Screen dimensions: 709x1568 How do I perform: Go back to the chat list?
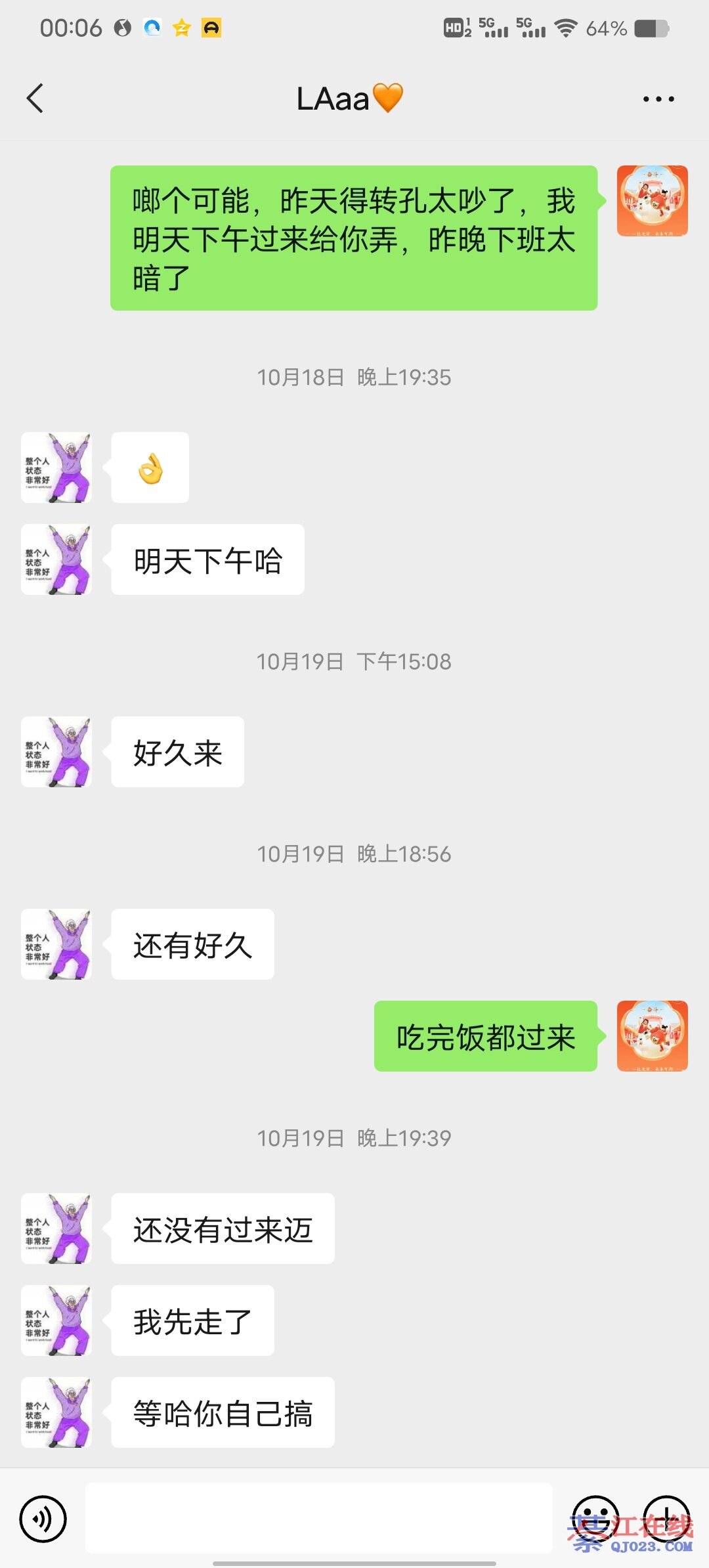pyautogui.click(x=35, y=98)
